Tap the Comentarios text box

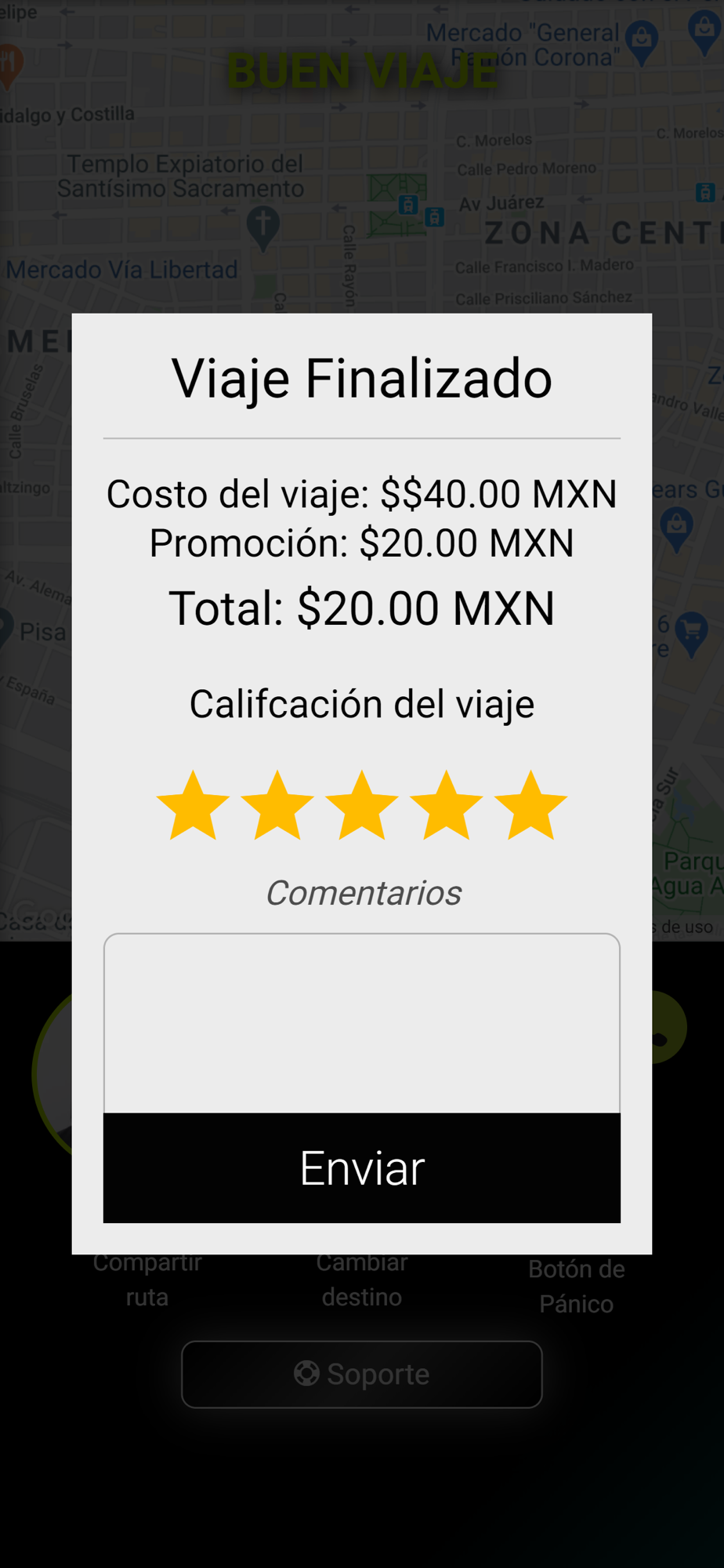click(362, 1023)
